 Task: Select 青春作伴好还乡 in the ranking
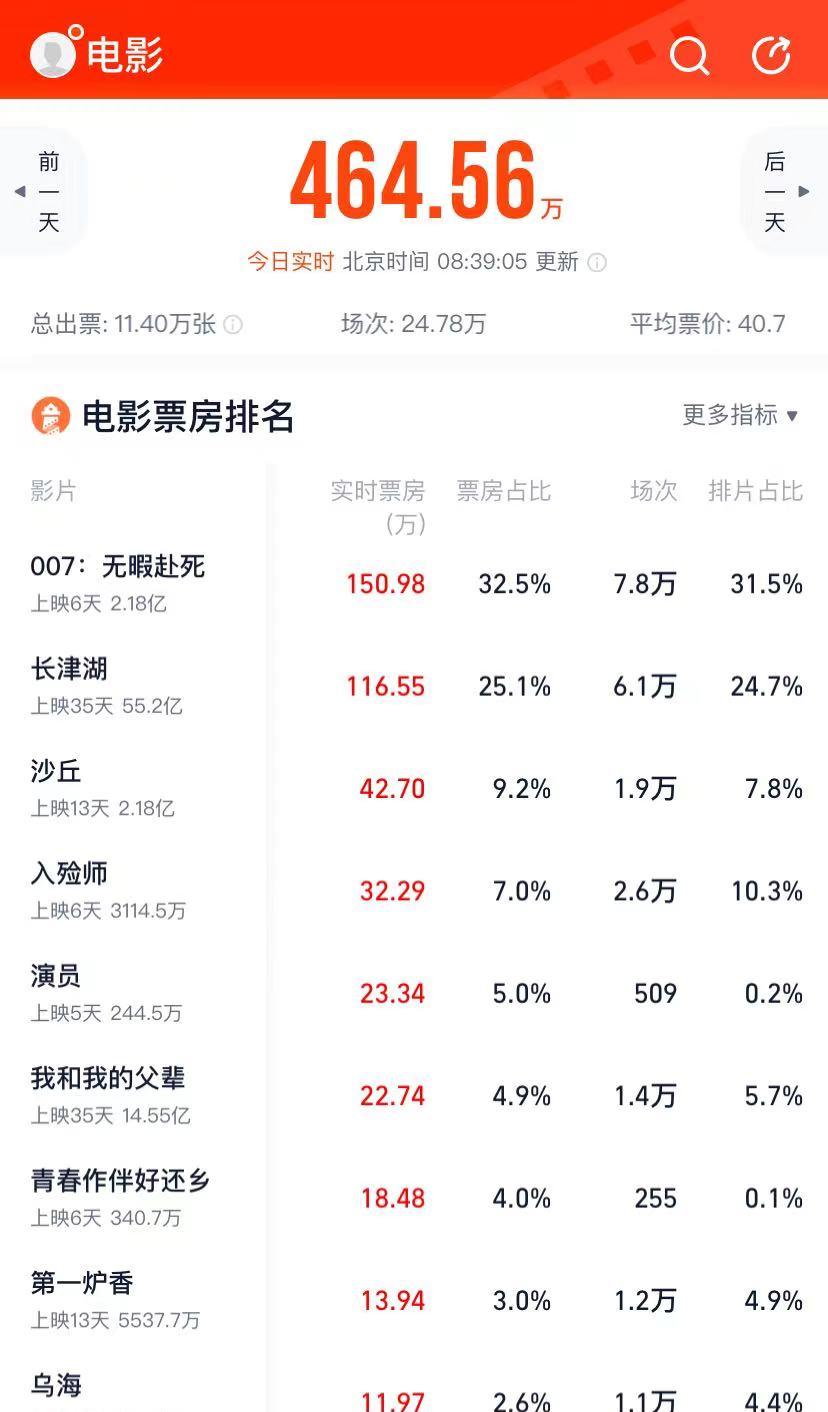click(x=414, y=1197)
